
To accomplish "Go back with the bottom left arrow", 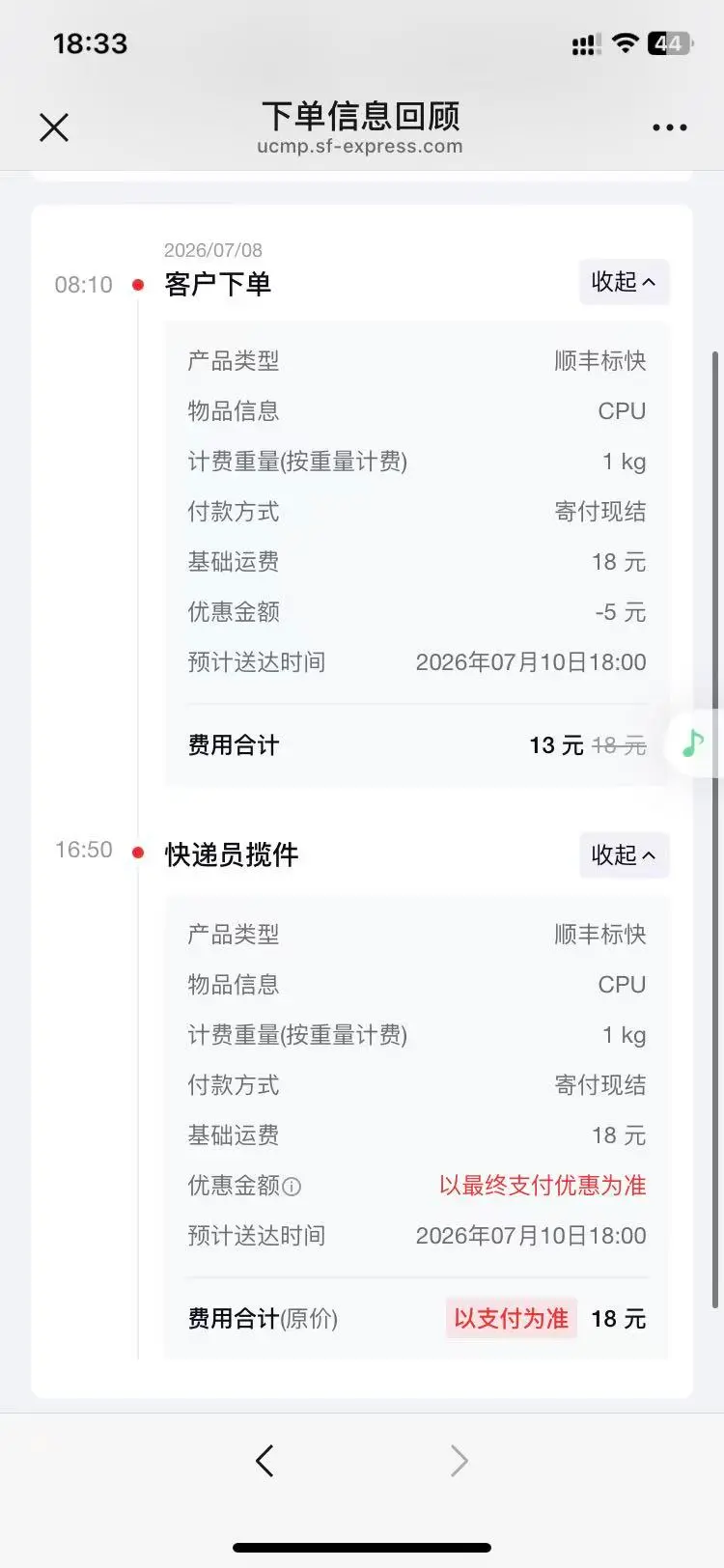I will coord(265,1460).
